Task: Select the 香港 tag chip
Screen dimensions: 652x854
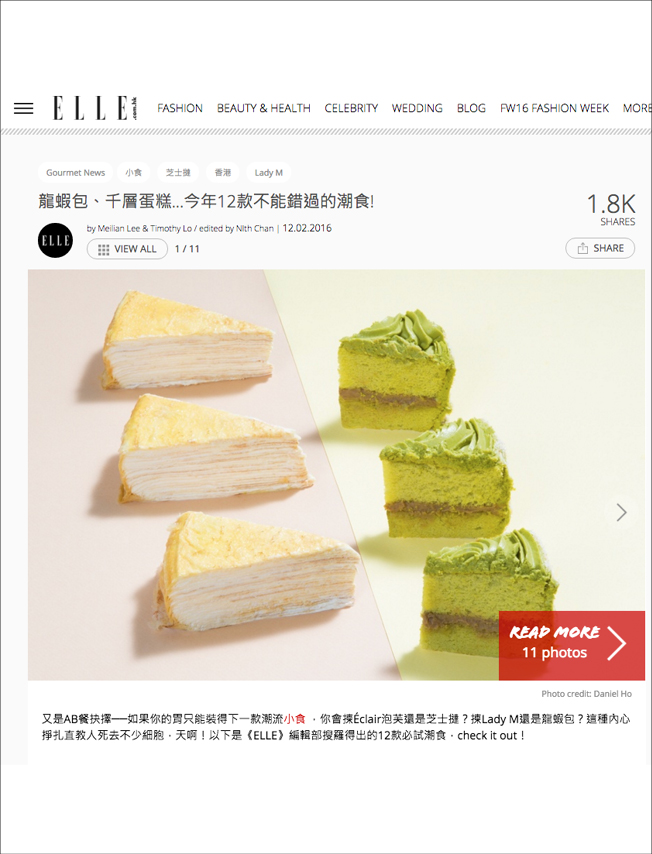Action: click(x=222, y=173)
